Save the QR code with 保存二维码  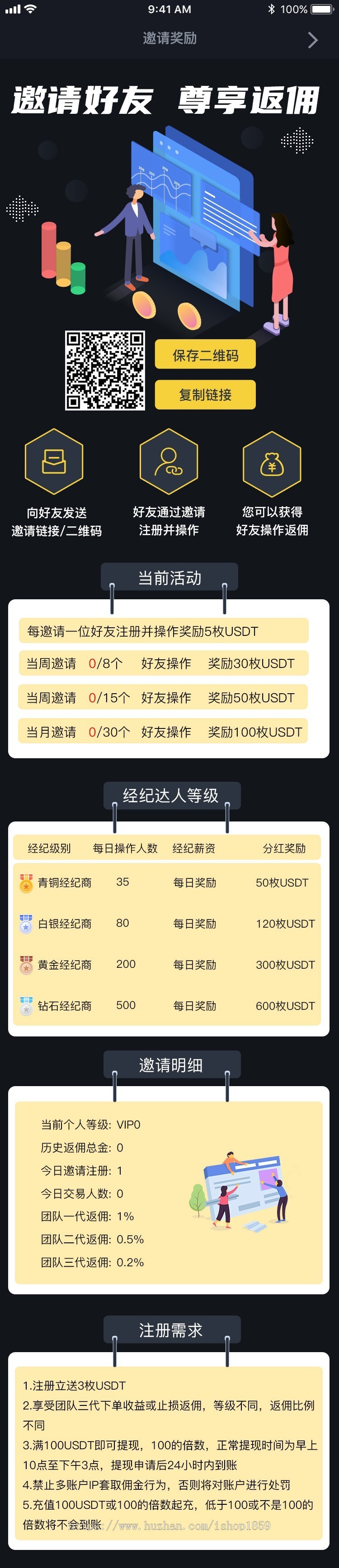pyautogui.click(x=205, y=355)
